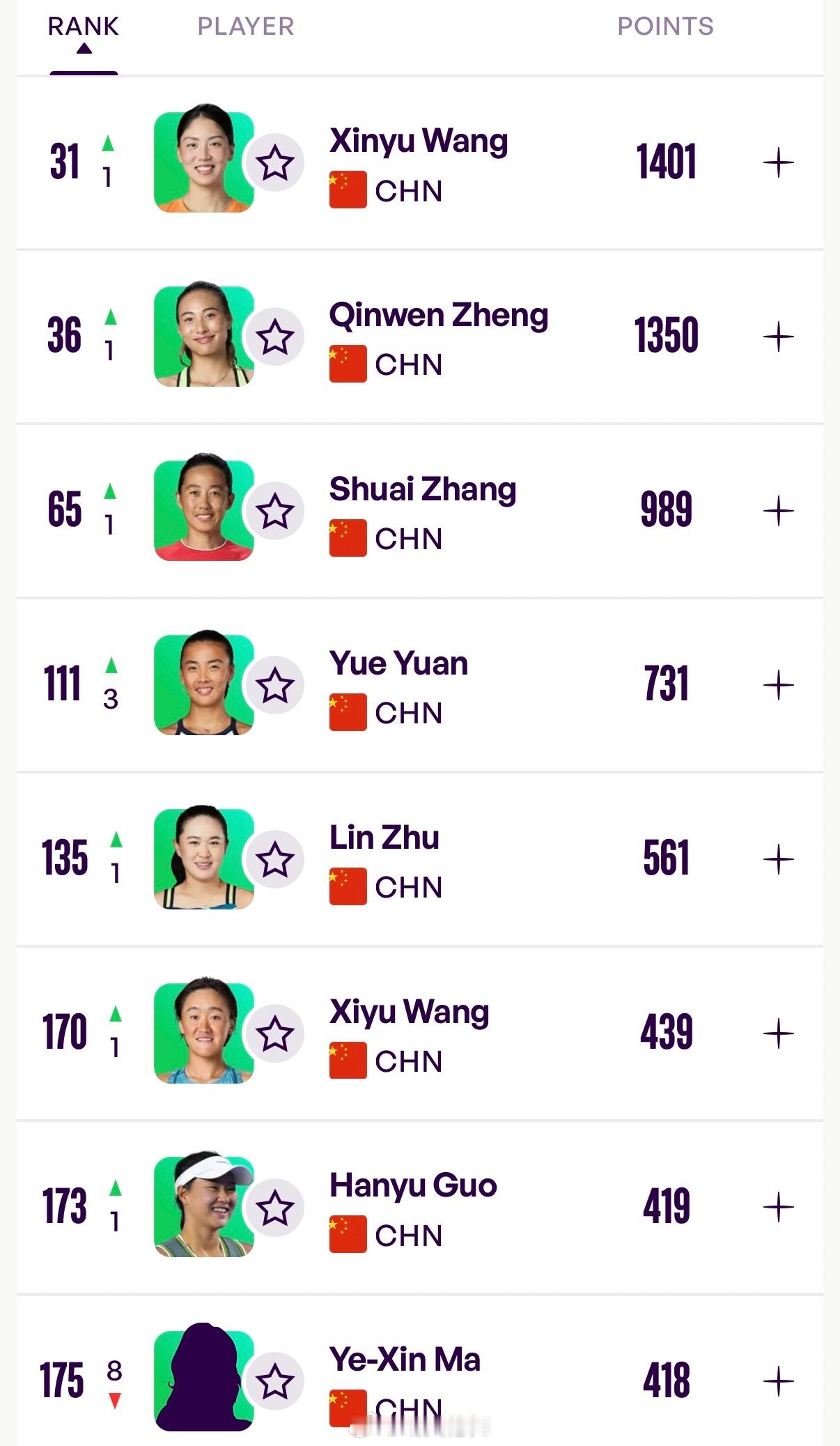Click the rank sort arrow under RANK
Viewport: 840px width, 1446px height.
point(83,46)
